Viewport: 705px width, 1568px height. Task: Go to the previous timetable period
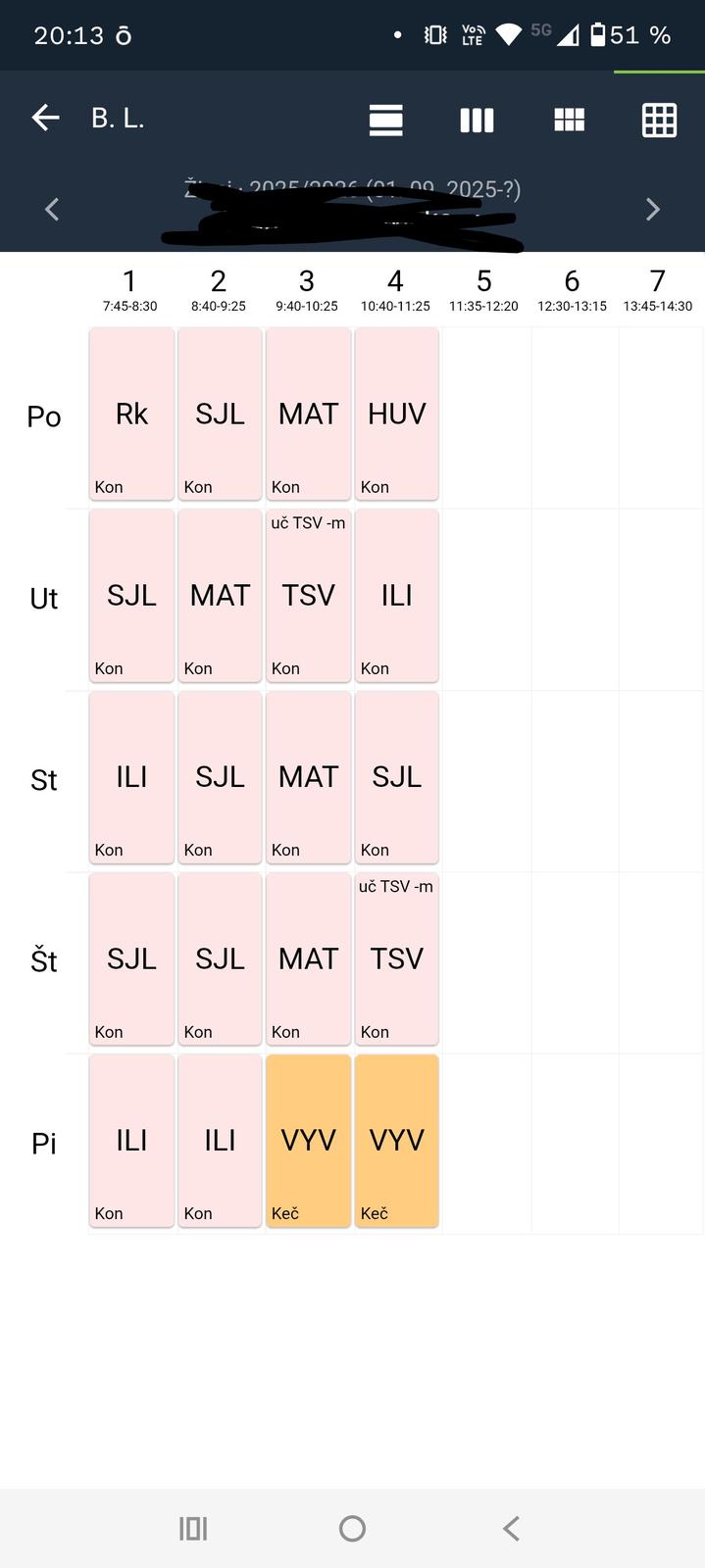pos(52,209)
